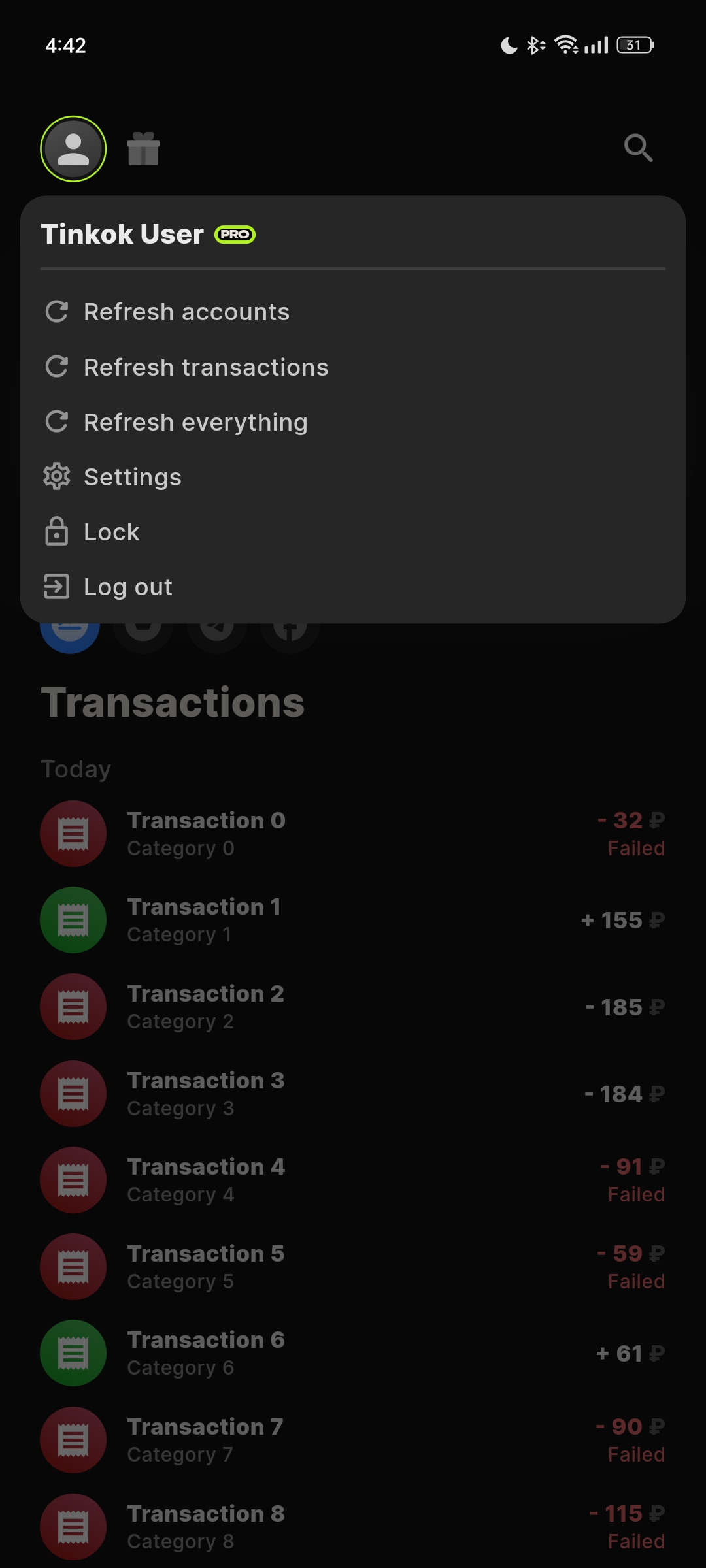View Transaction 1 in Category 1

tap(353, 920)
